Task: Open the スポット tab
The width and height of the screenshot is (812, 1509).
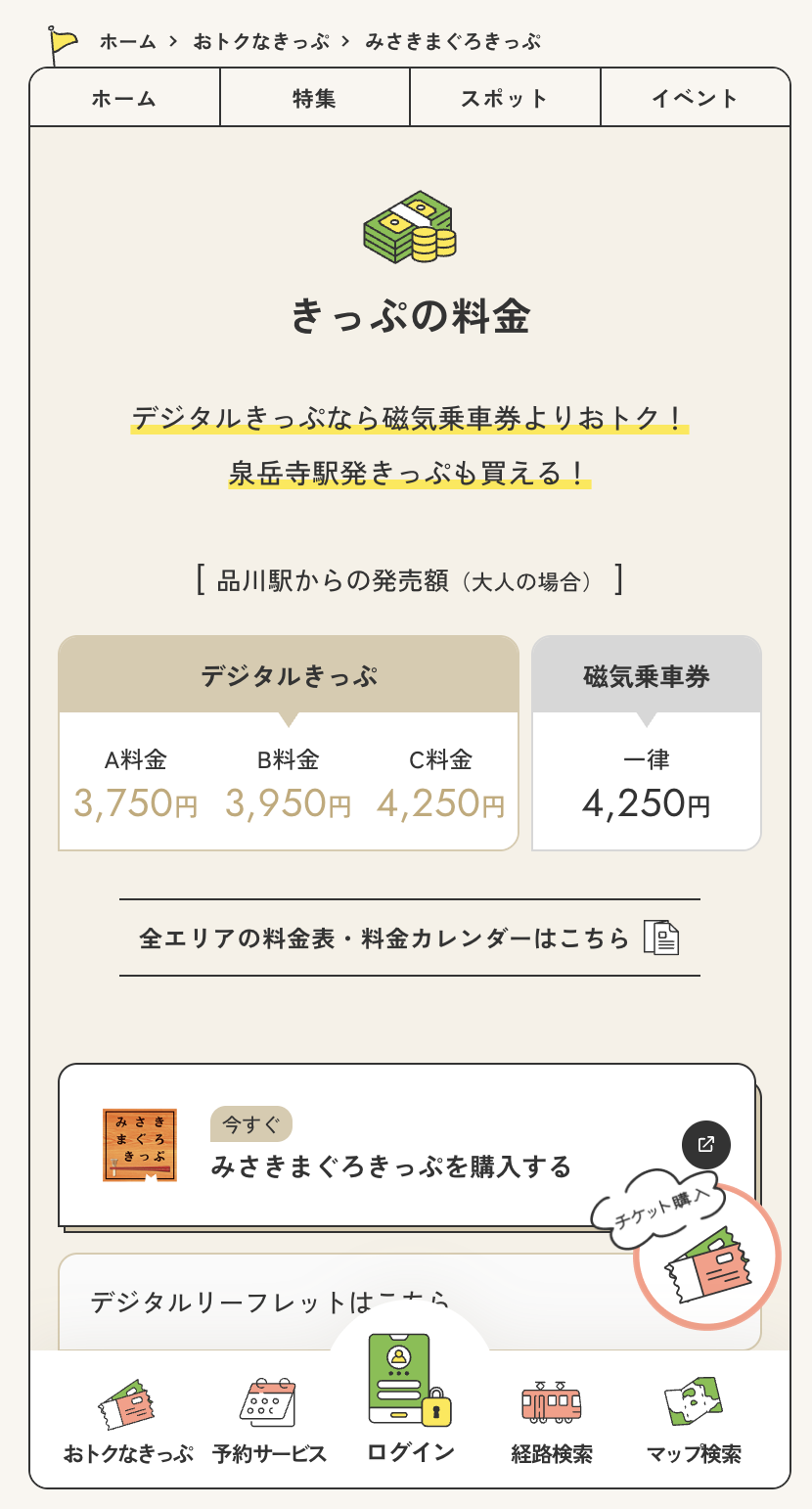Action: (502, 98)
